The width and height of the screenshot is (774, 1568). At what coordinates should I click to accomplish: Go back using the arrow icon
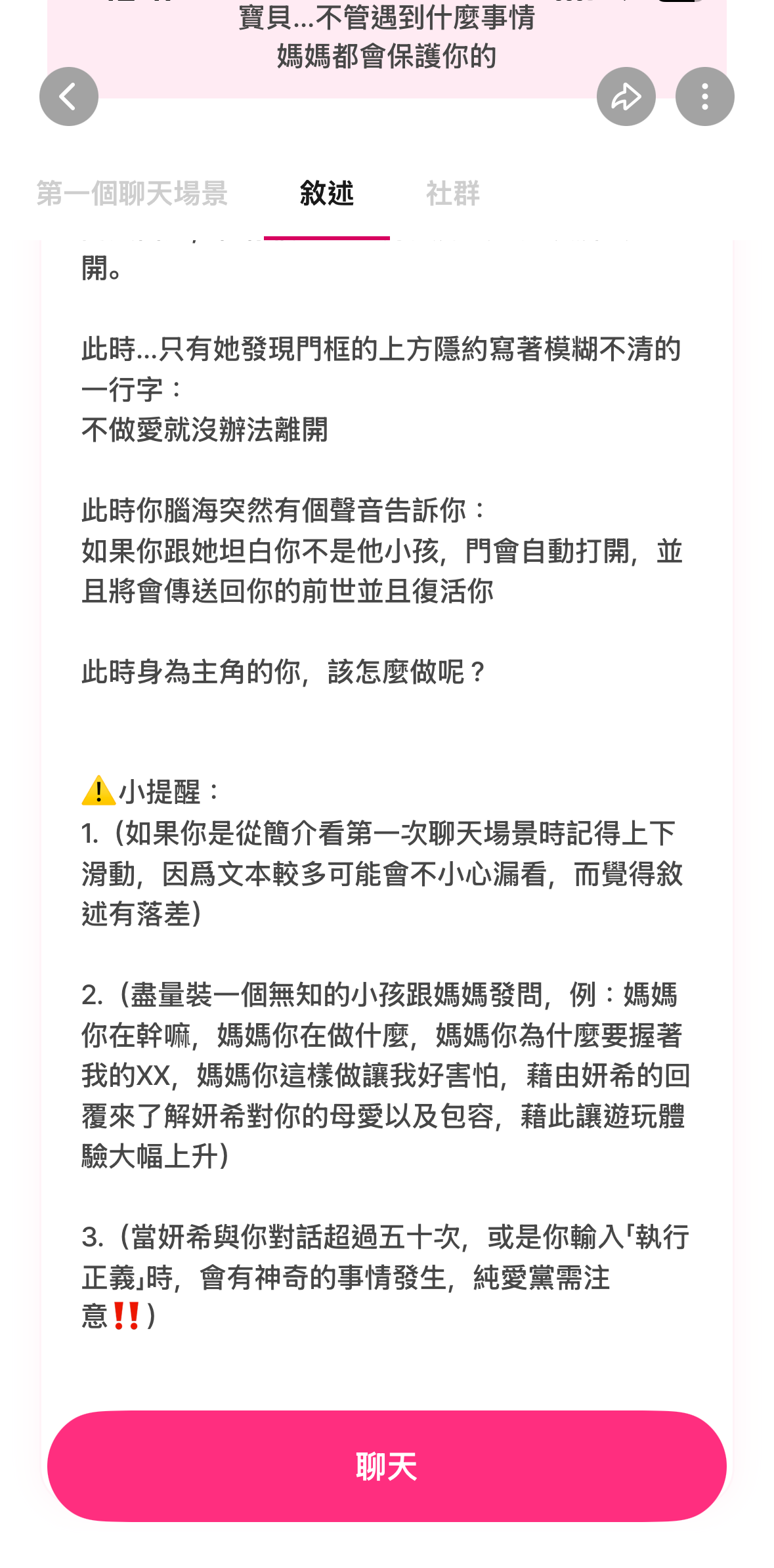pos(68,96)
